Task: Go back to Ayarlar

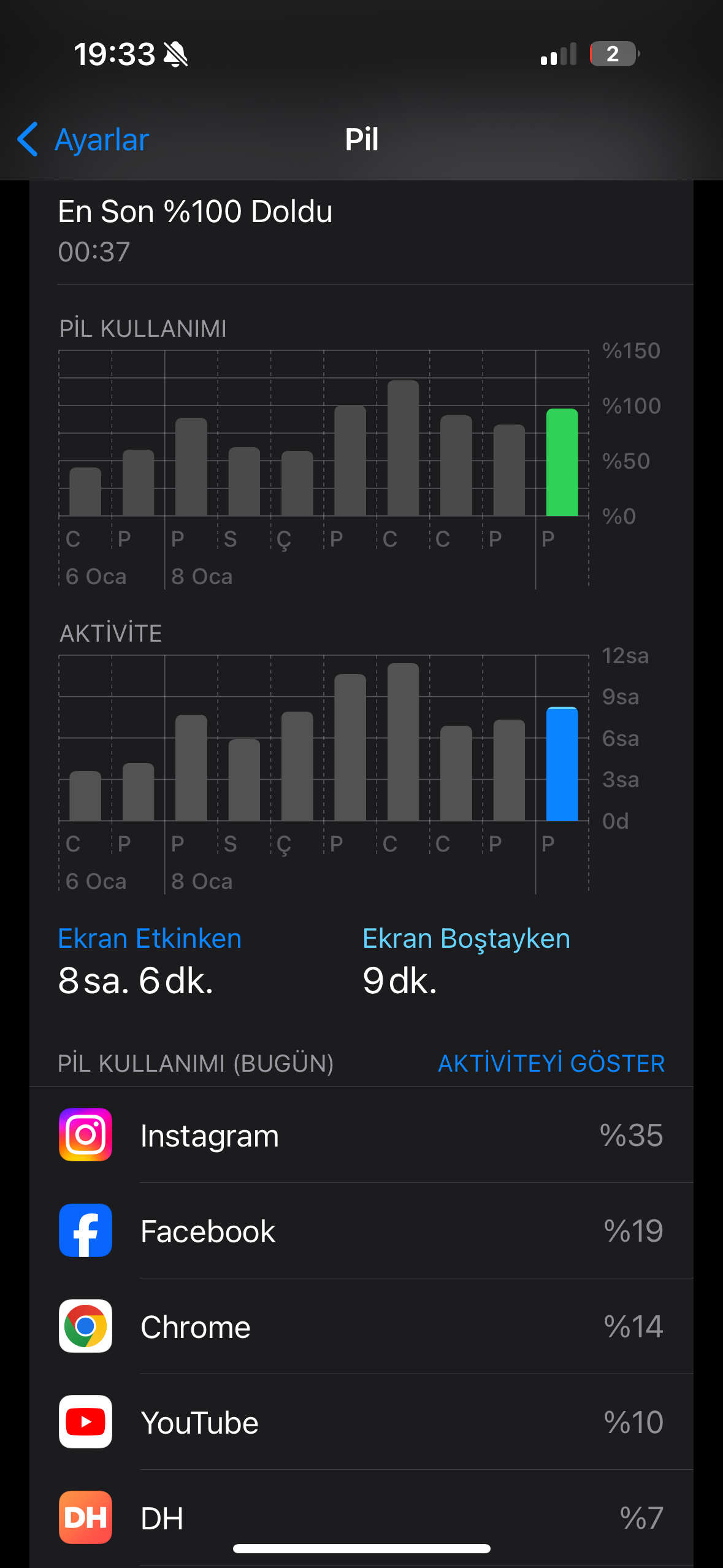Action: click(83, 139)
